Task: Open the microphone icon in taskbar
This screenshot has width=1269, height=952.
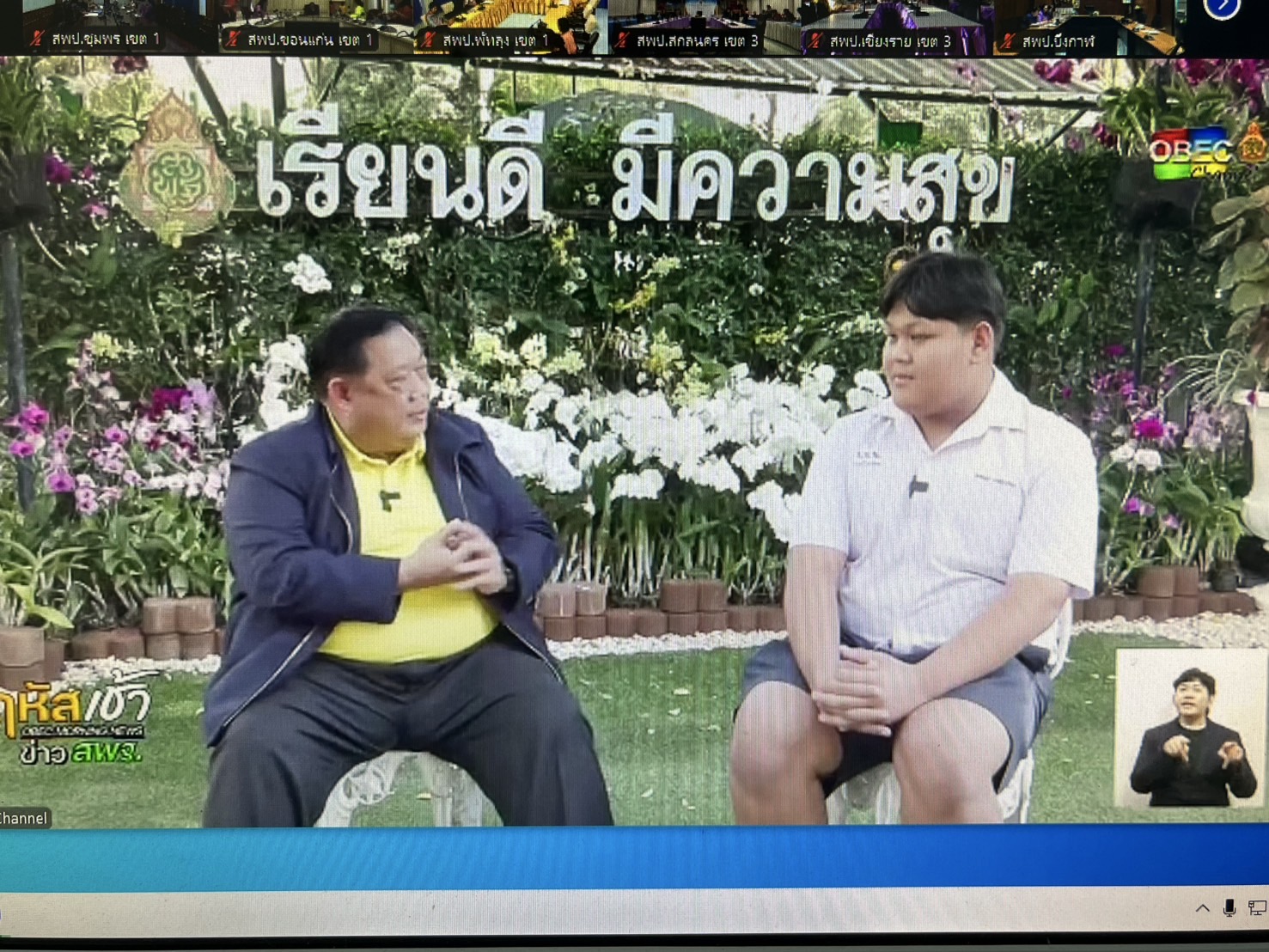Action: [1229, 908]
